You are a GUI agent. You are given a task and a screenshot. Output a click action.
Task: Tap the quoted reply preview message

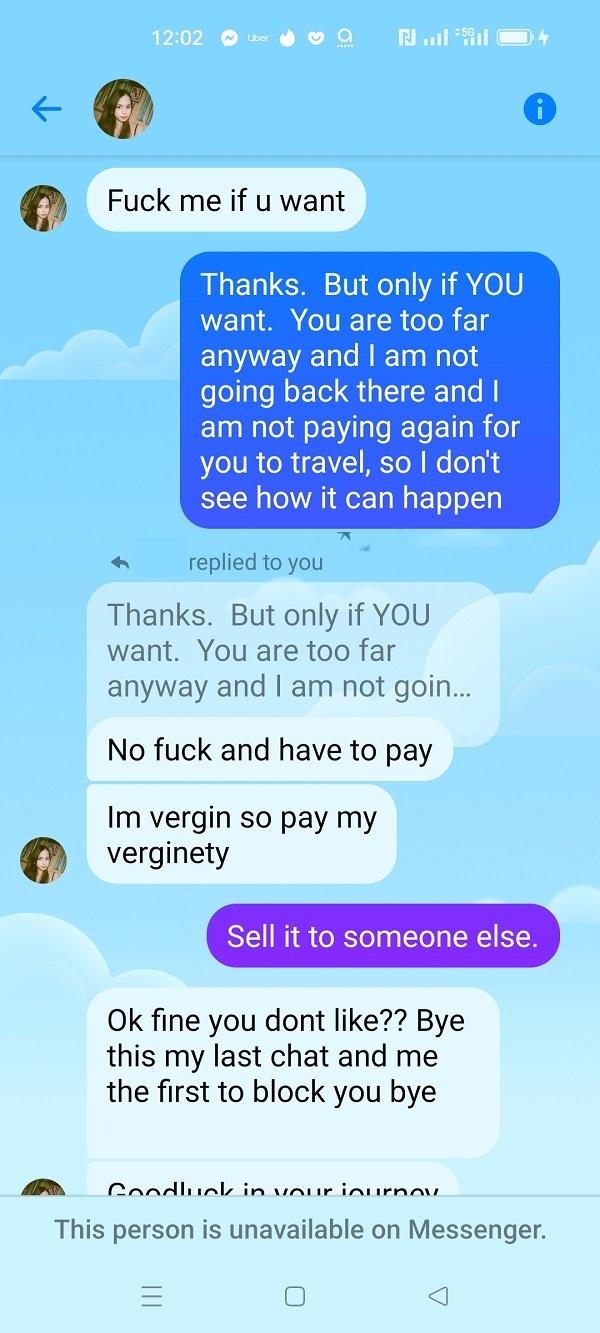pyautogui.click(x=290, y=650)
